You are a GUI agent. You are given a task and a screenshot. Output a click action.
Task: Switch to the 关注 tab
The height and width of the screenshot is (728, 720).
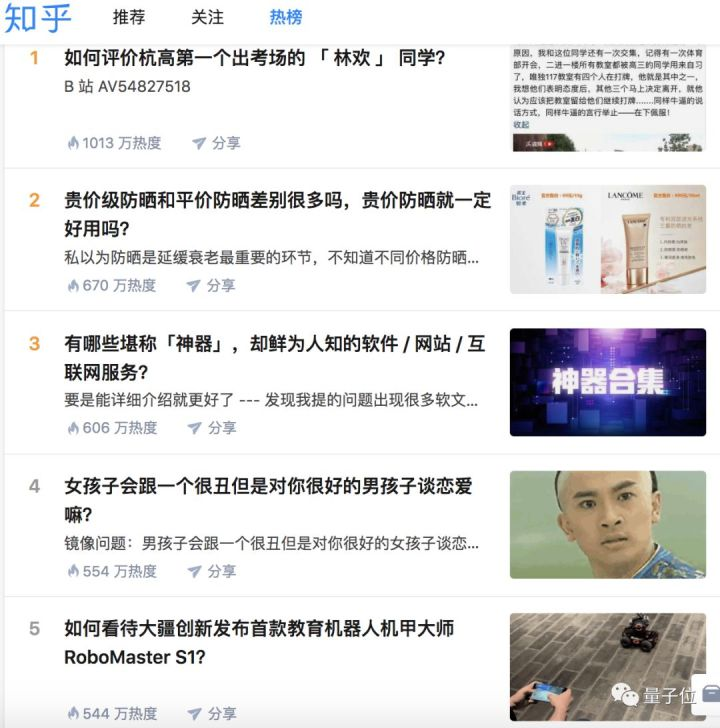(207, 17)
